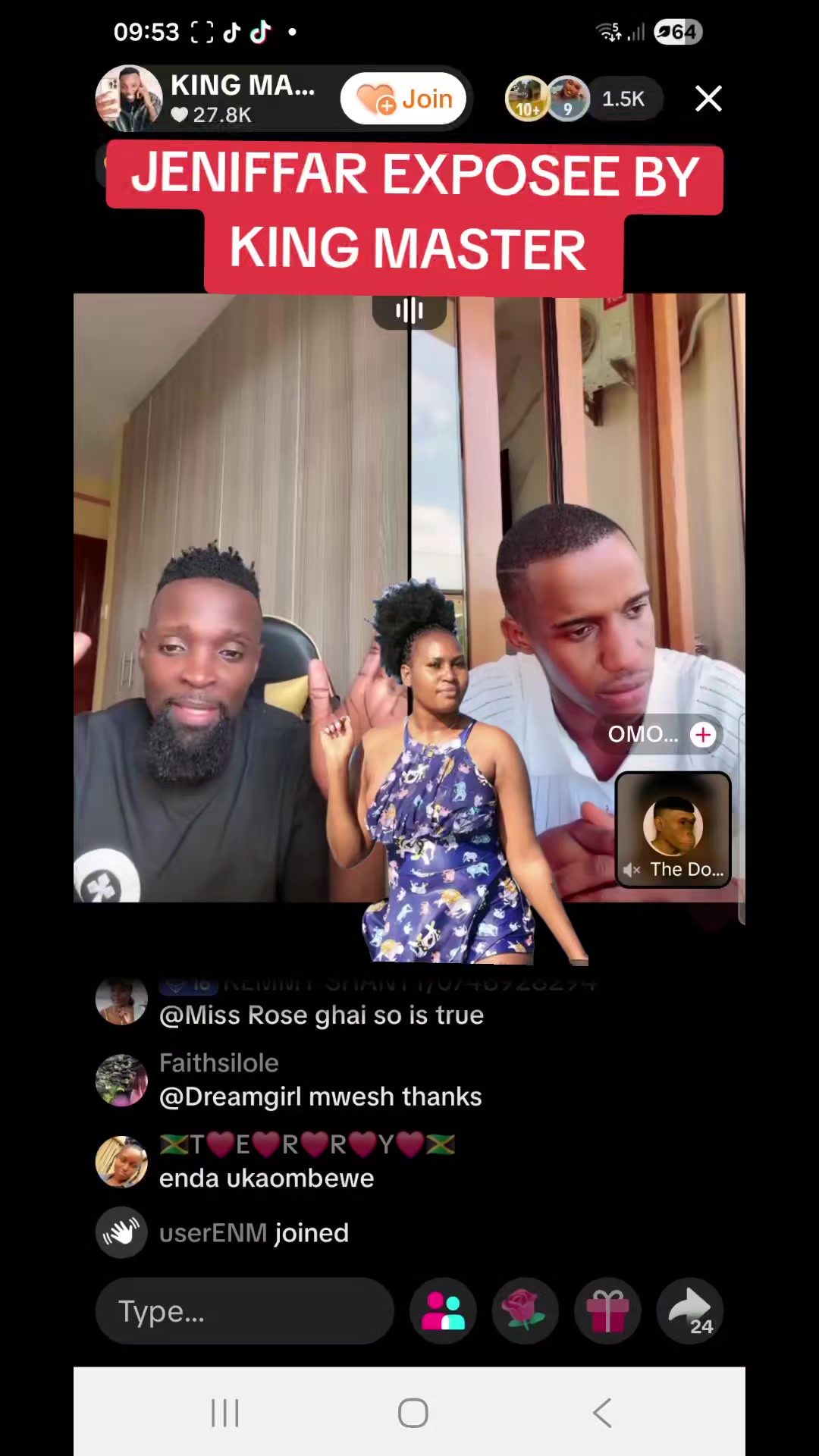The height and width of the screenshot is (1456, 819).
Task: Open The Do... muted guest tile
Action: click(x=673, y=830)
